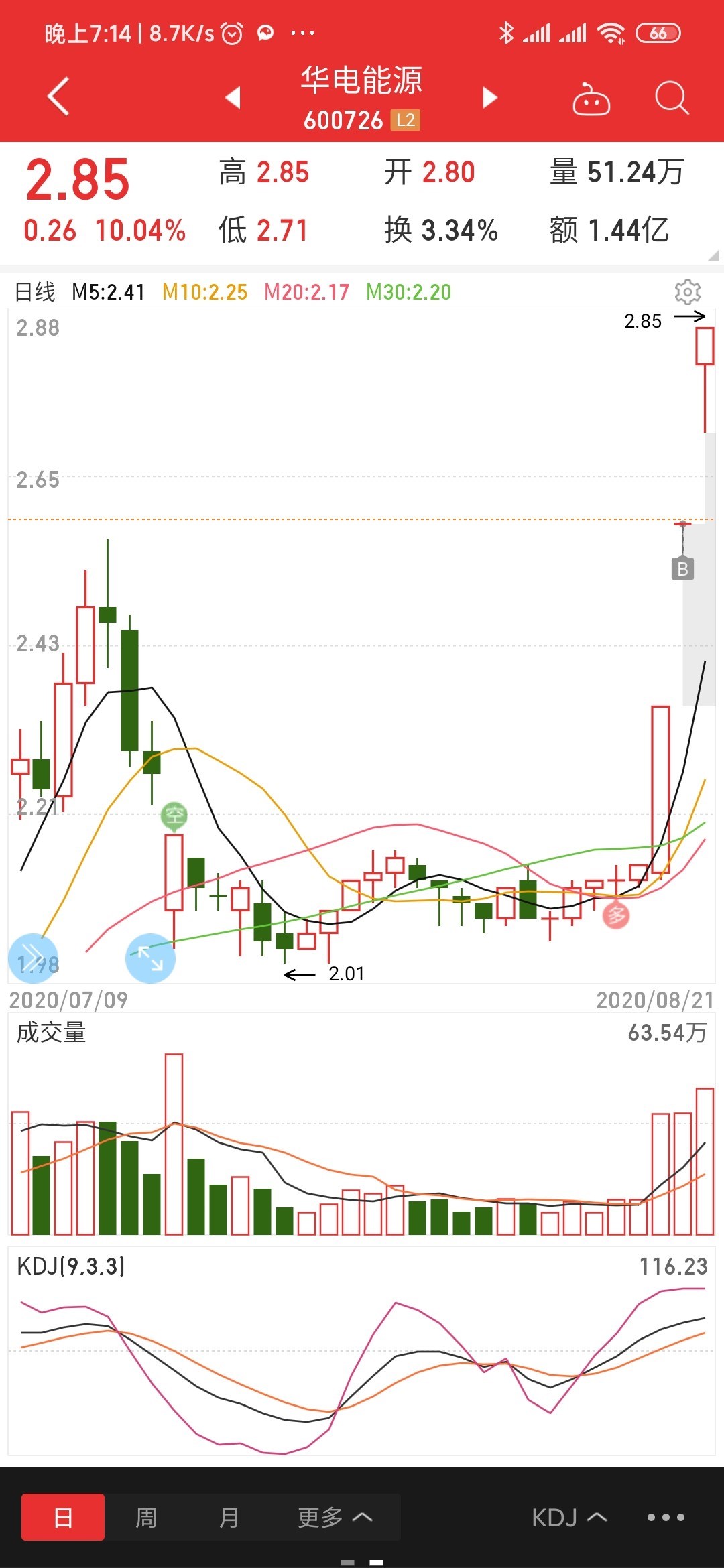Open the KDJ indicator selector

569,1517
